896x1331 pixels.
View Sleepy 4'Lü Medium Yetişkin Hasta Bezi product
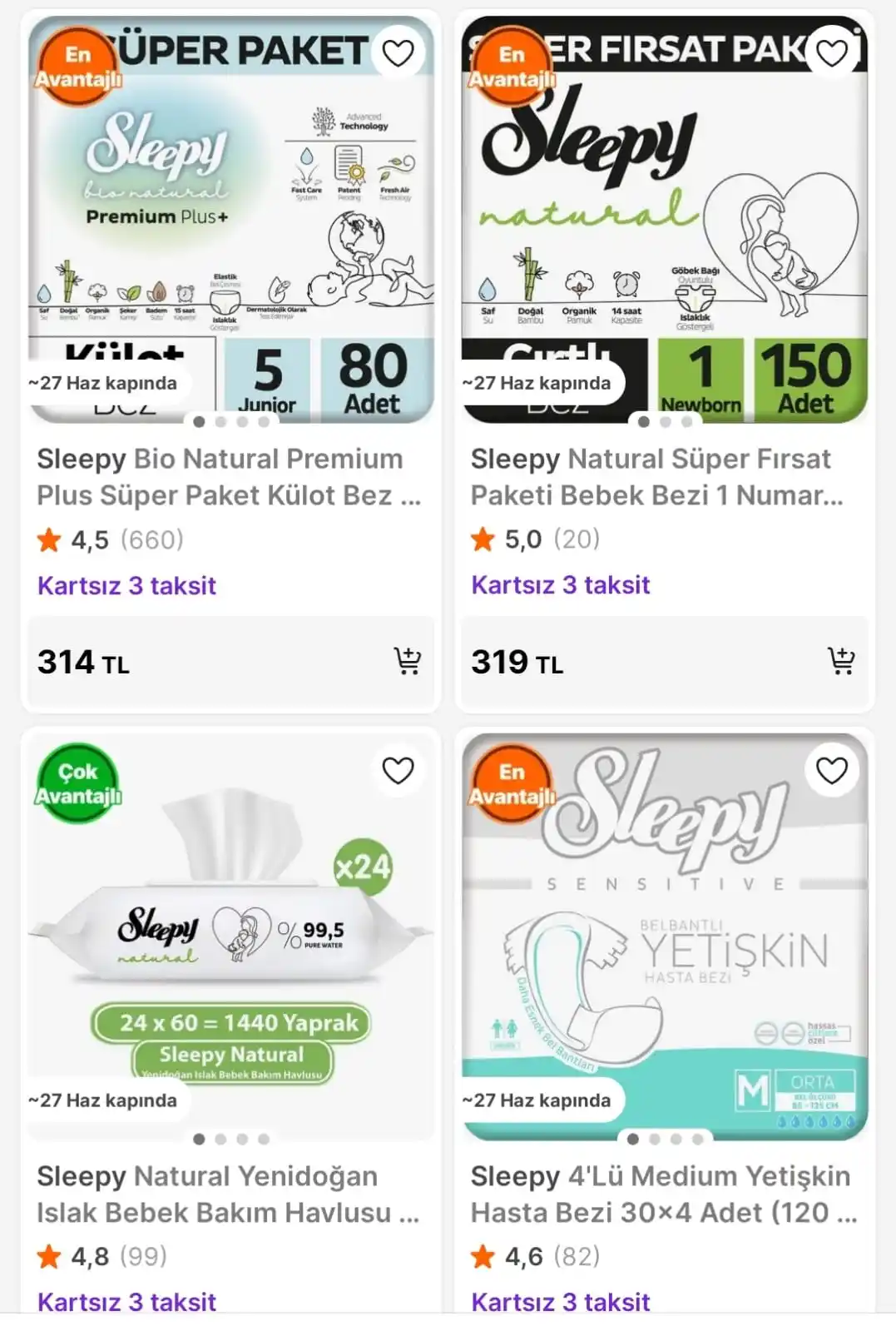[663, 1194]
